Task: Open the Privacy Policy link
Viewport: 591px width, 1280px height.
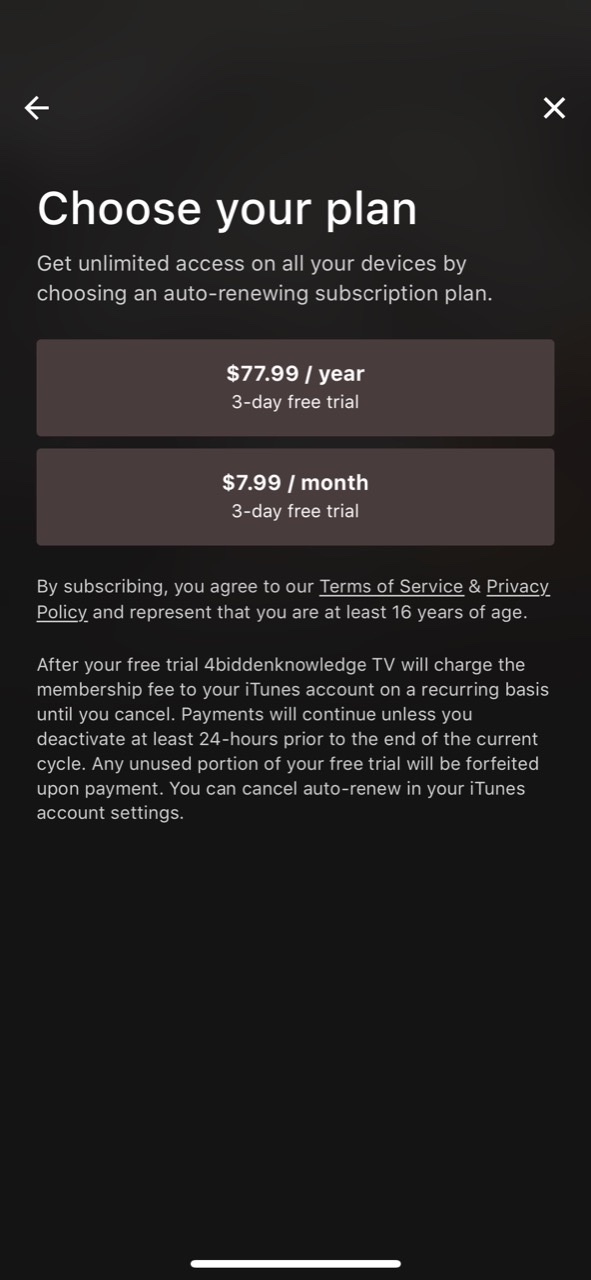Action: [518, 587]
